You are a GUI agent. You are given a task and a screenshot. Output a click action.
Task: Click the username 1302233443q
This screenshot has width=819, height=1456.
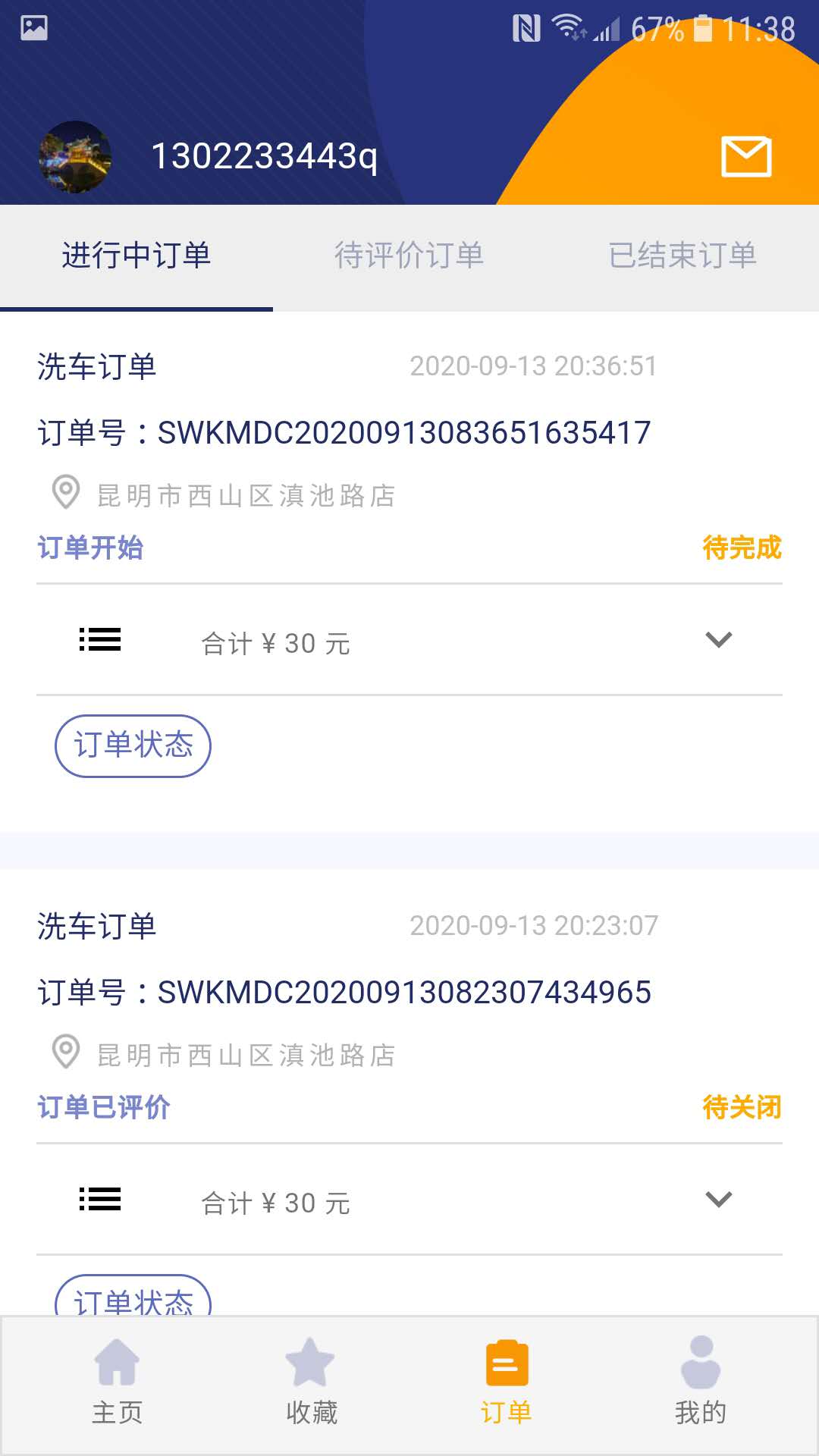(x=264, y=155)
